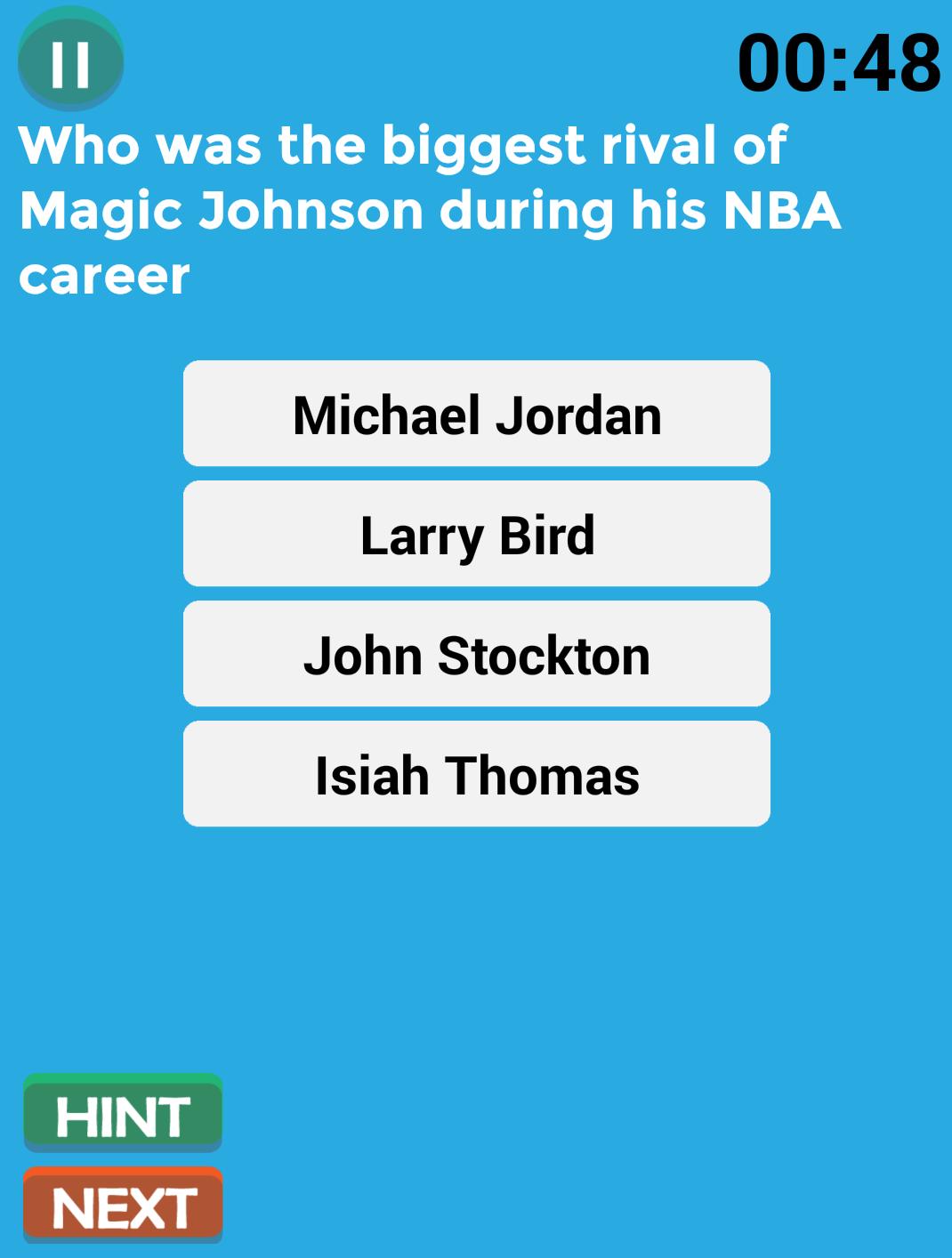The height and width of the screenshot is (1258, 952).
Task: Select Michael Jordan as the answer
Action: (x=477, y=414)
